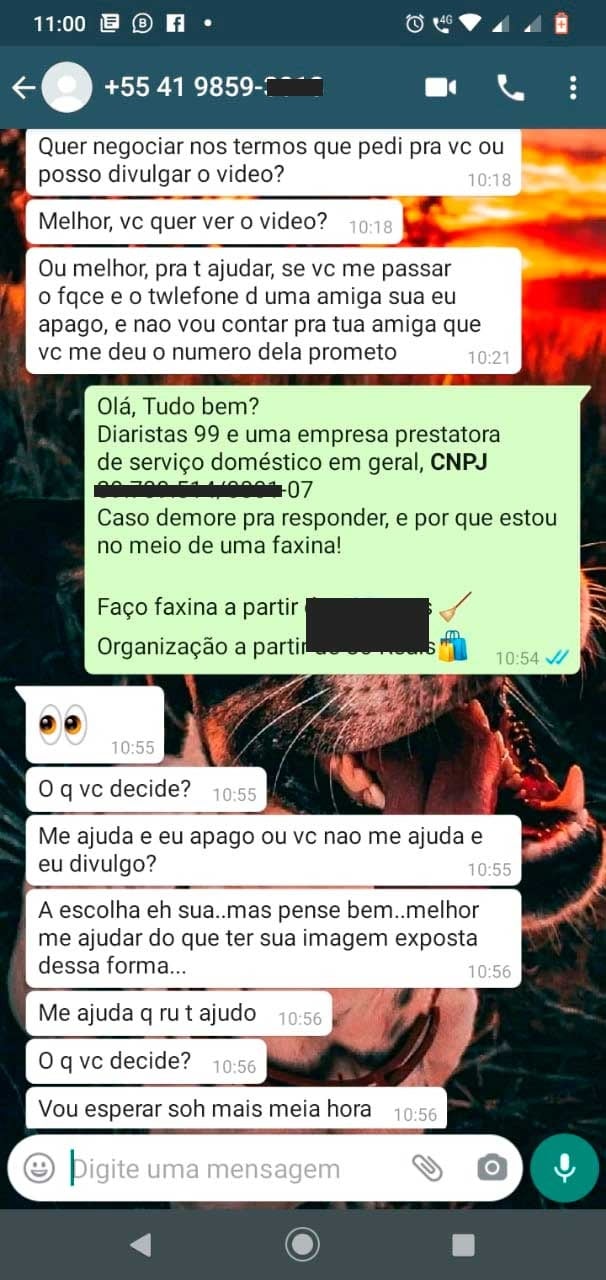
Task: Open the camera from the message bar
Action: click(x=491, y=1168)
